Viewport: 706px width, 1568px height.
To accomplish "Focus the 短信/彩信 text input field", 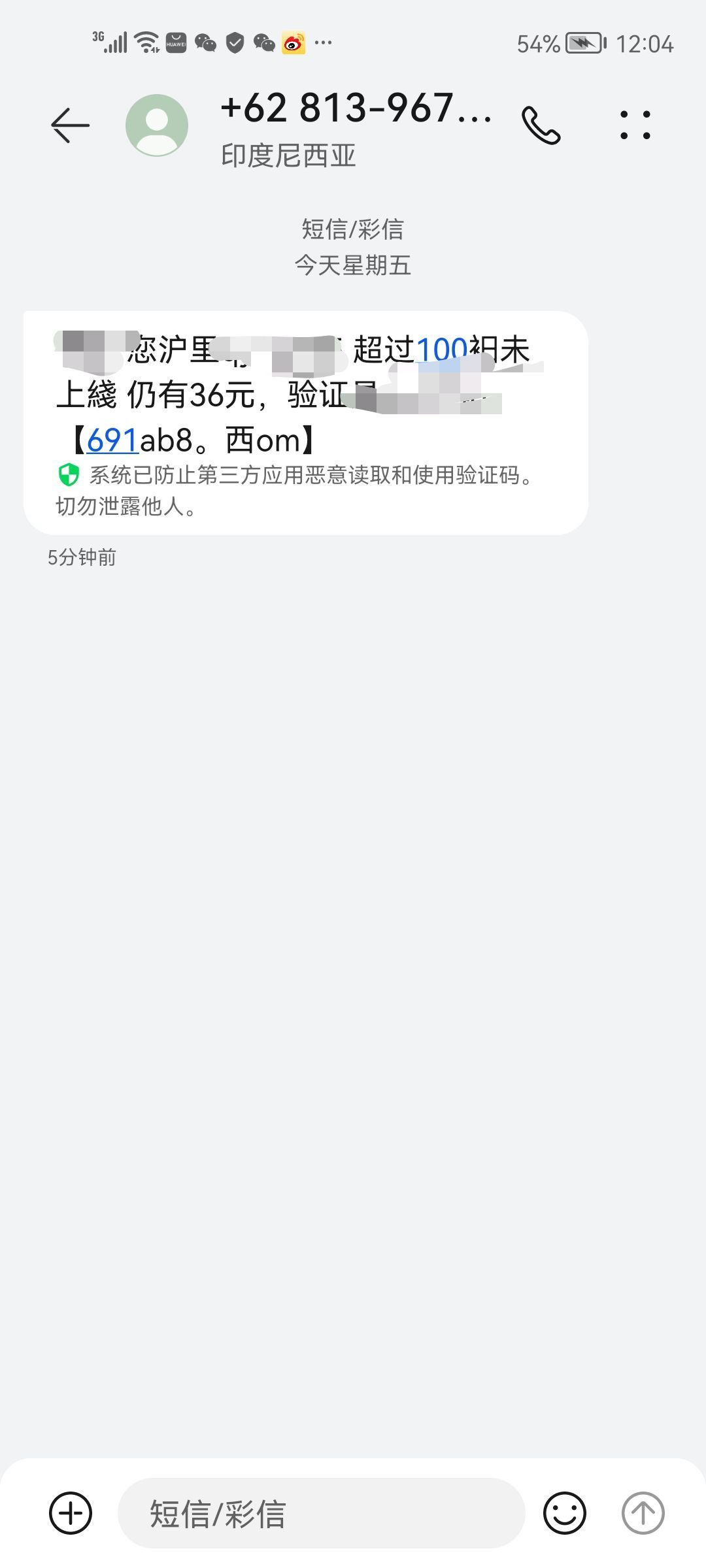I will [x=320, y=1513].
